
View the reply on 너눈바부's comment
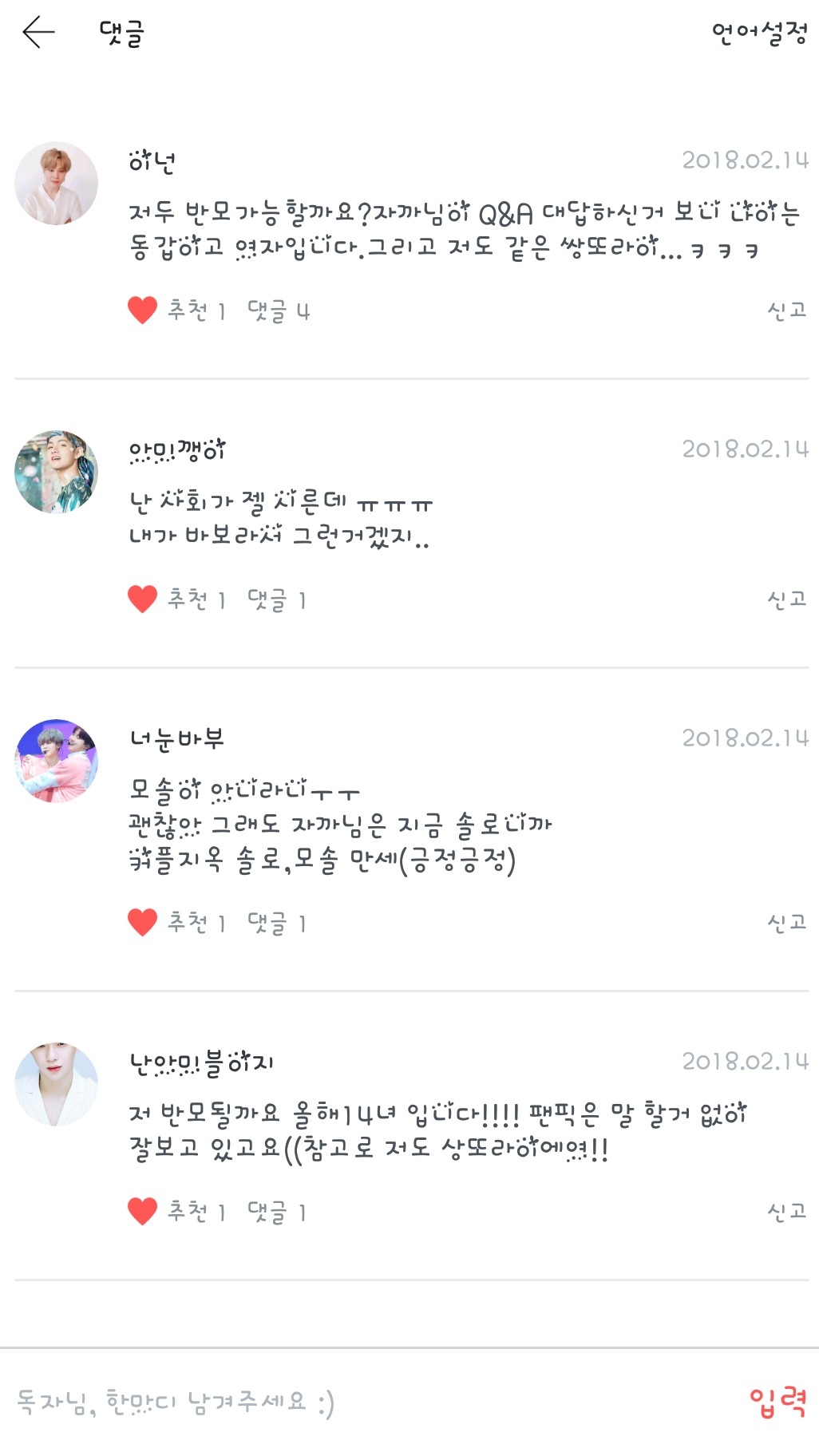click(276, 923)
